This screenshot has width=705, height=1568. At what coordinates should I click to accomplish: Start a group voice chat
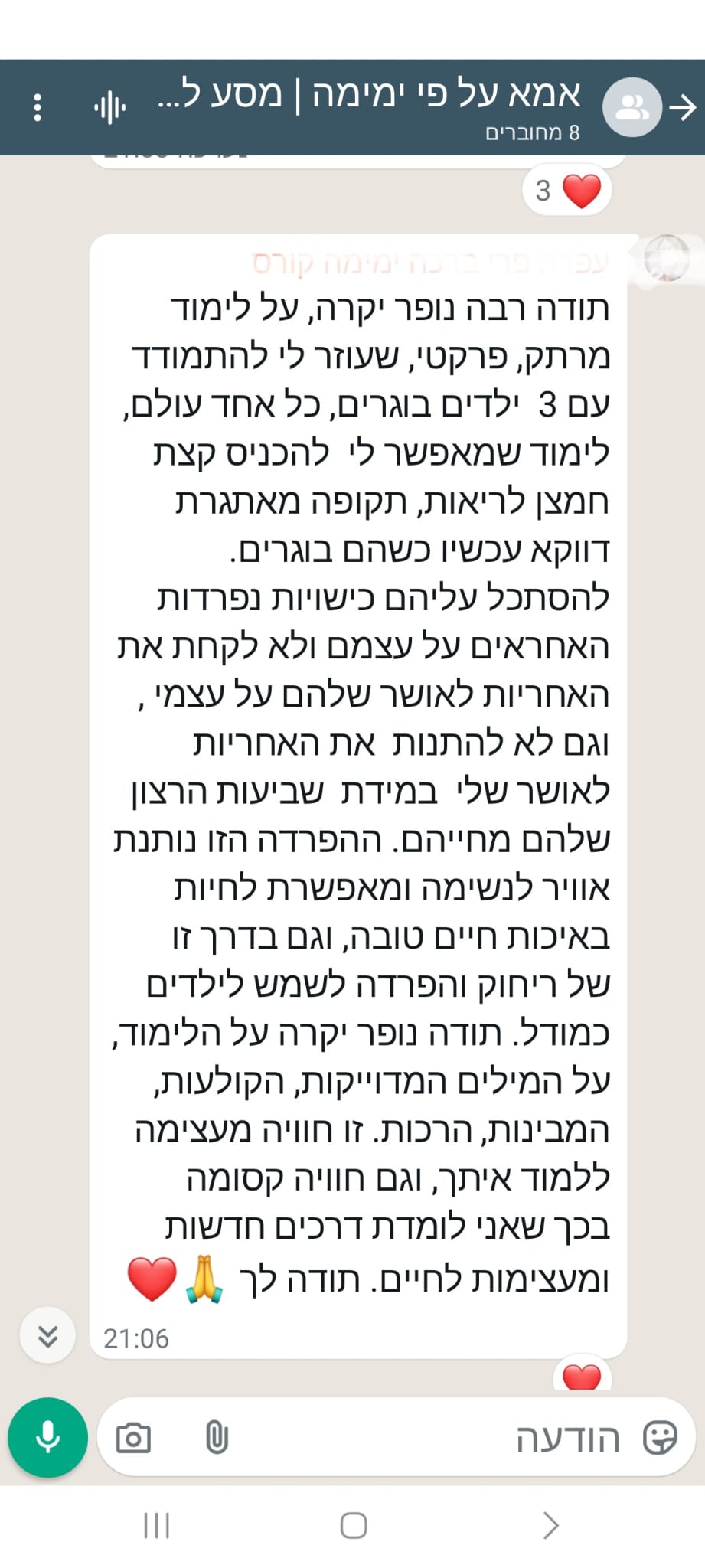[109, 107]
